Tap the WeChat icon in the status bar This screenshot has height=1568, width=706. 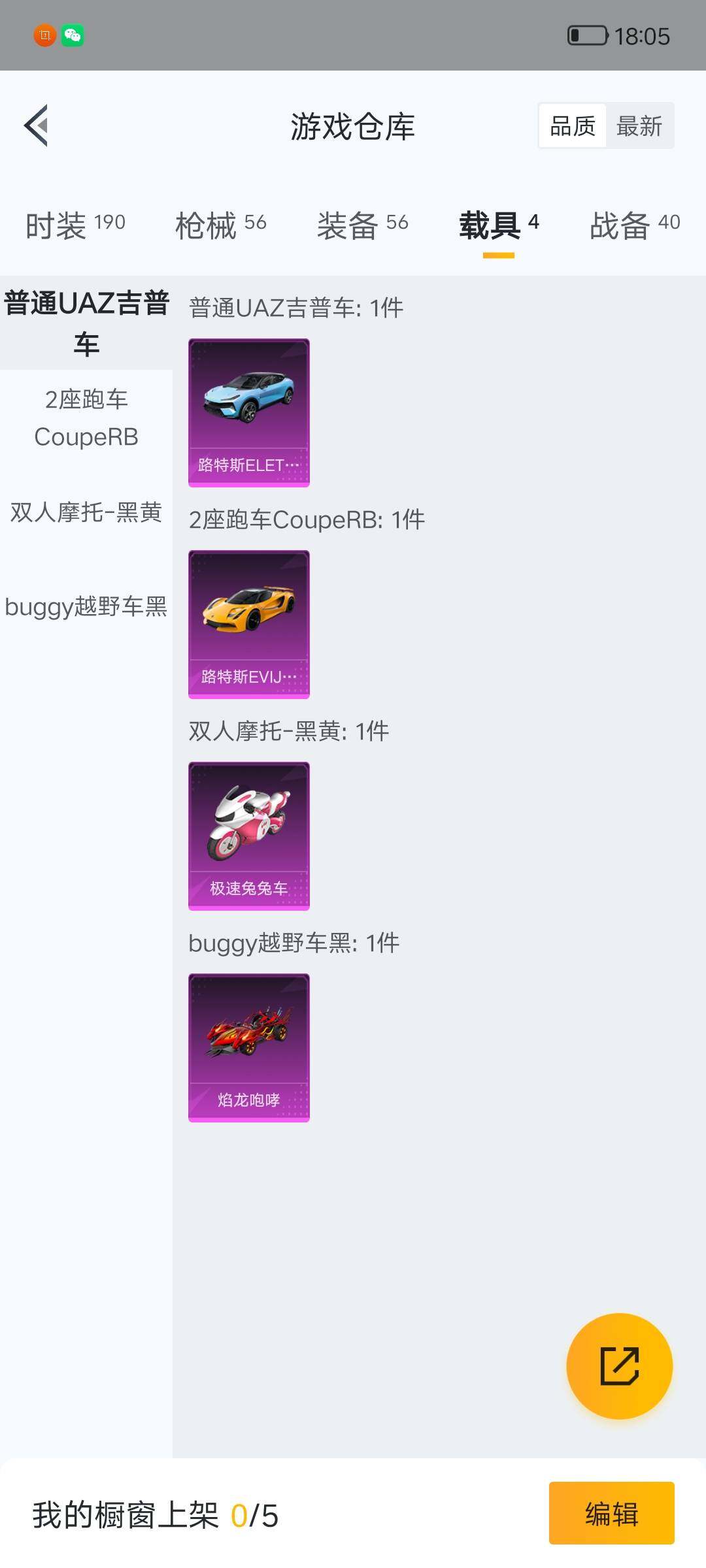73,36
